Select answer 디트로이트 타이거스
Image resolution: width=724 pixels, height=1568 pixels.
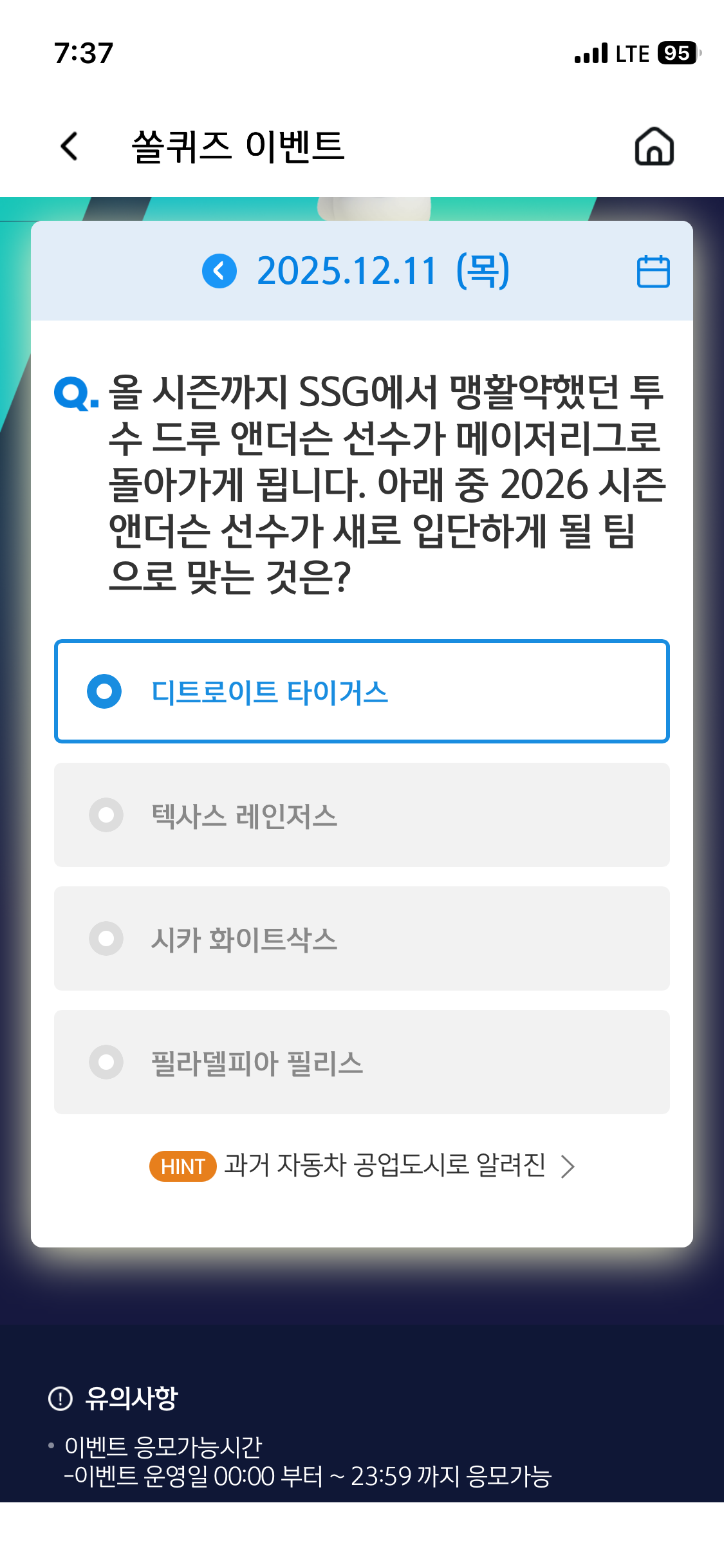pos(362,691)
